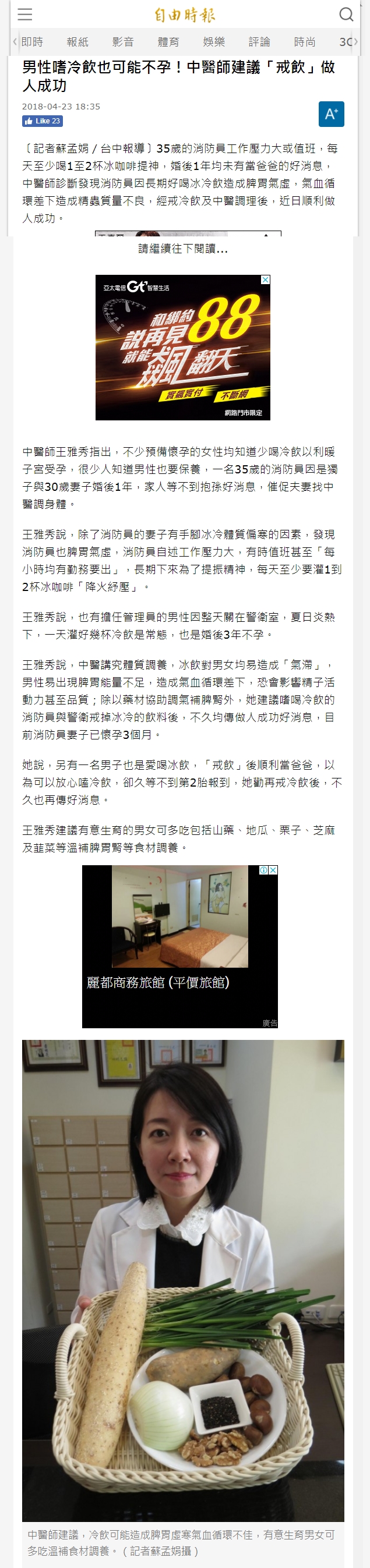Screen dimensions: 370x1568
Task: Switch to the 即時 tab
Action: point(32,42)
